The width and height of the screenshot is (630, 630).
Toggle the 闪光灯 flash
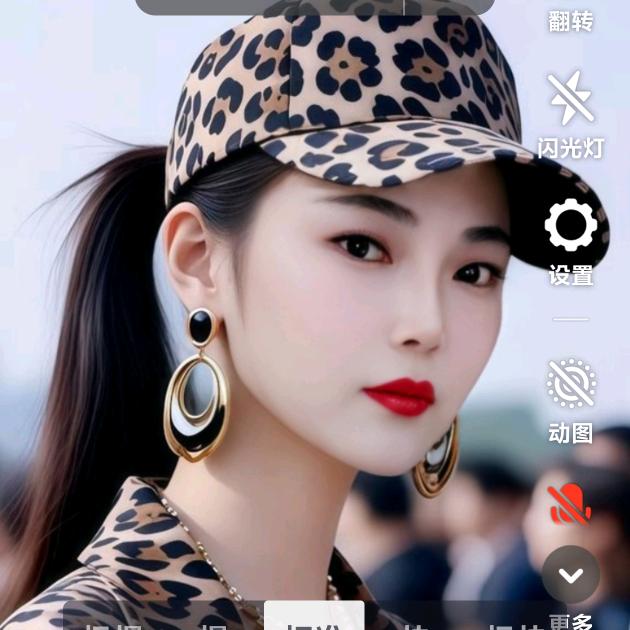(571, 100)
